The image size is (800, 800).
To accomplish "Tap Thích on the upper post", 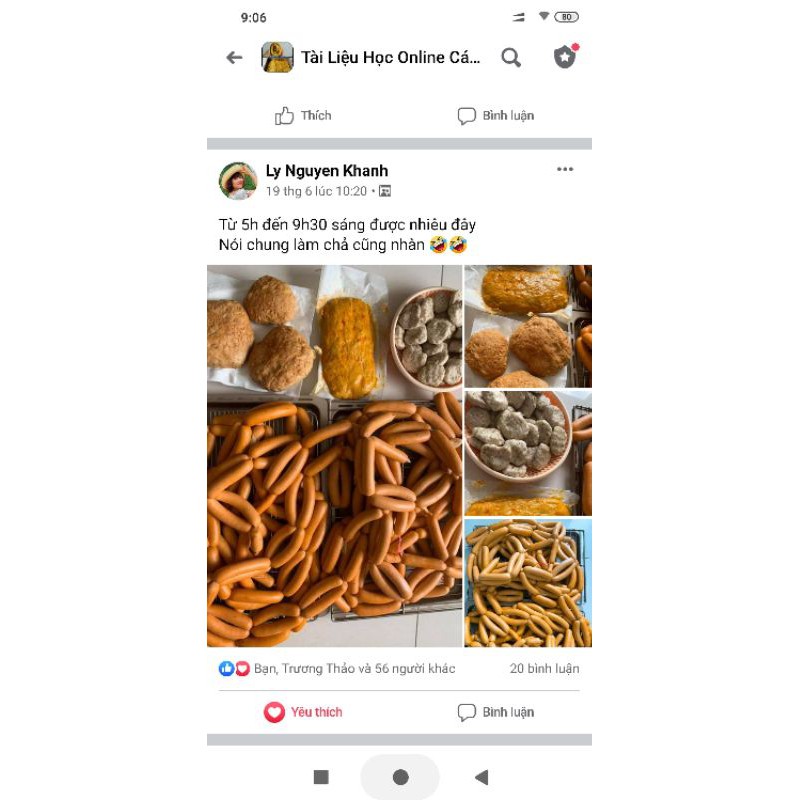I will [303, 116].
